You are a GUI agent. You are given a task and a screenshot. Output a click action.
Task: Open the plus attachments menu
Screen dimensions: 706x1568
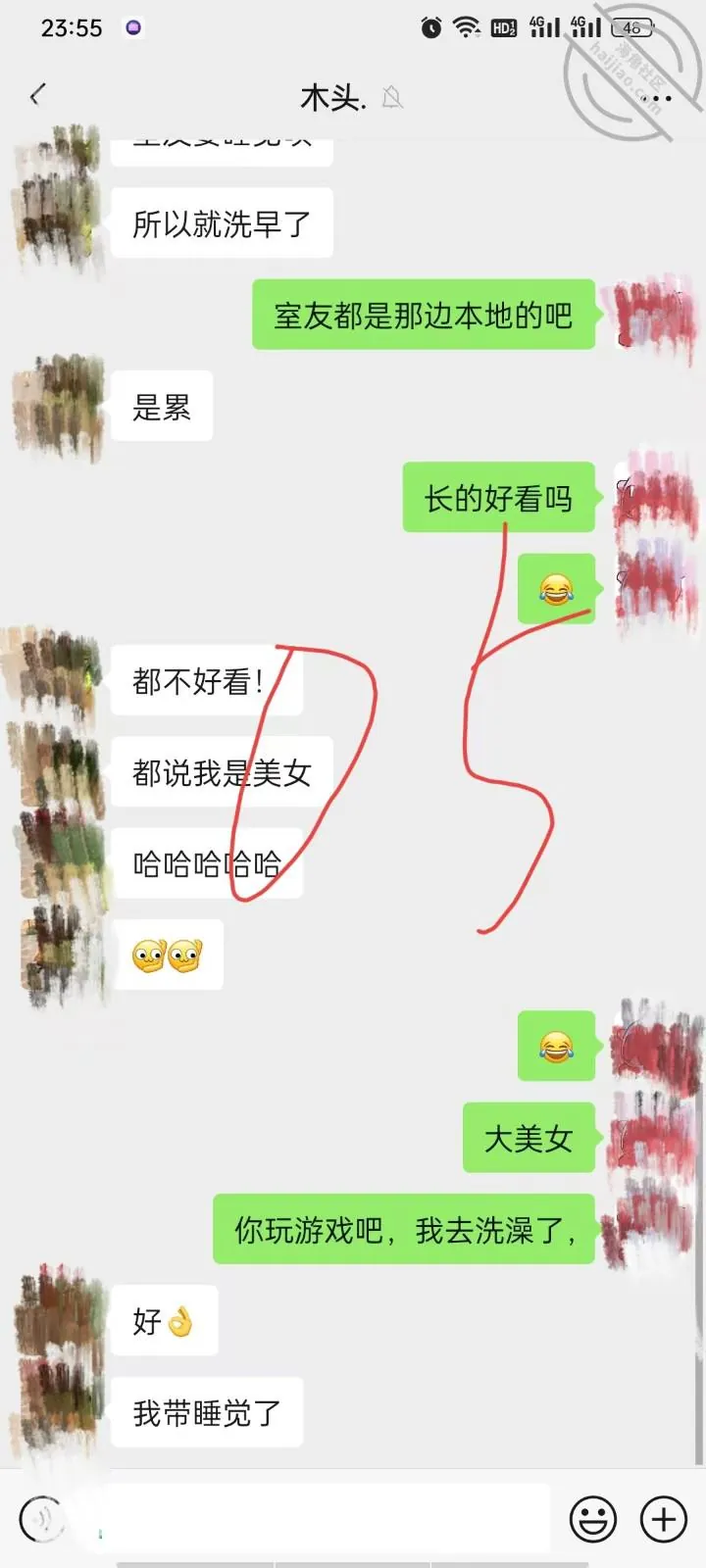click(664, 1519)
